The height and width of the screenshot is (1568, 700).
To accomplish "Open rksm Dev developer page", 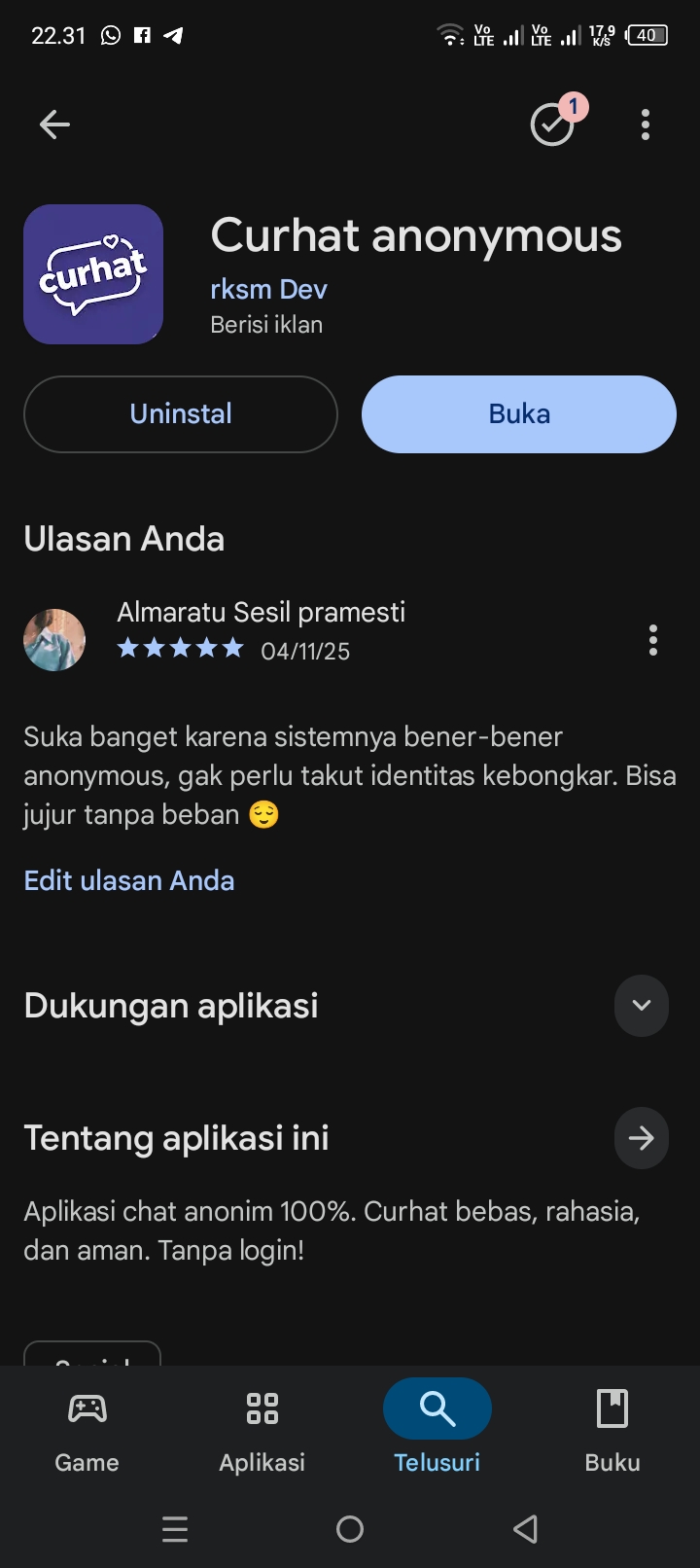I will pyautogui.click(x=268, y=289).
